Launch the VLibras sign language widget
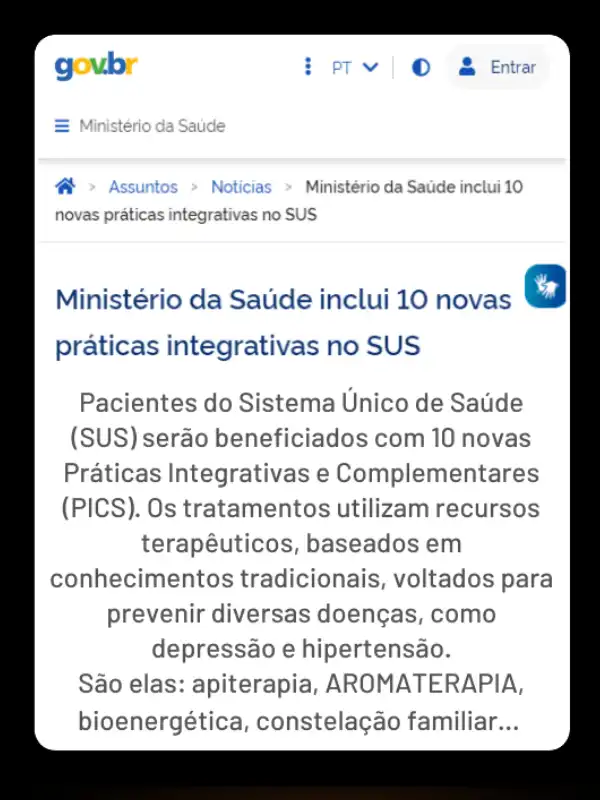Viewport: 600px width, 800px height. click(x=546, y=287)
